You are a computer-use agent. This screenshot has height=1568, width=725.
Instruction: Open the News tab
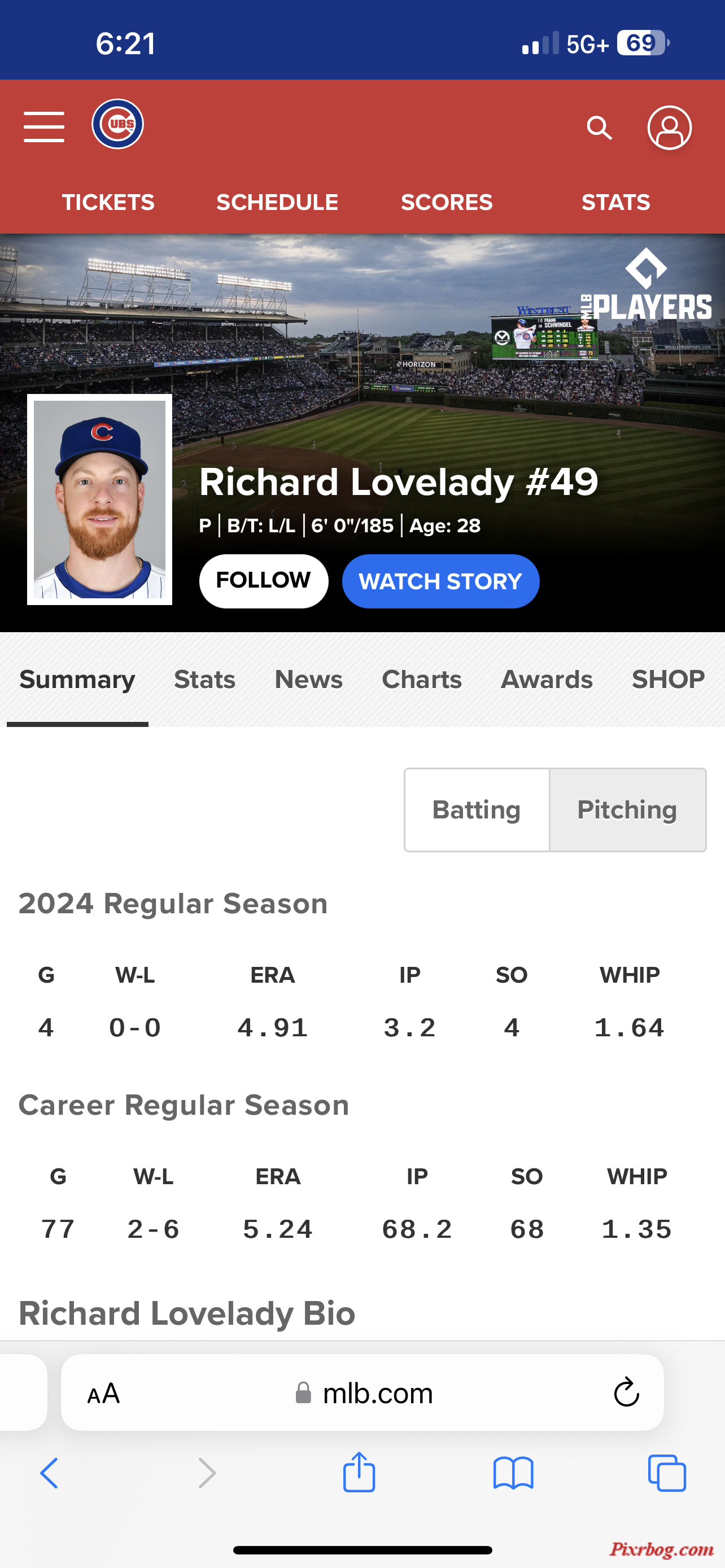coord(309,680)
